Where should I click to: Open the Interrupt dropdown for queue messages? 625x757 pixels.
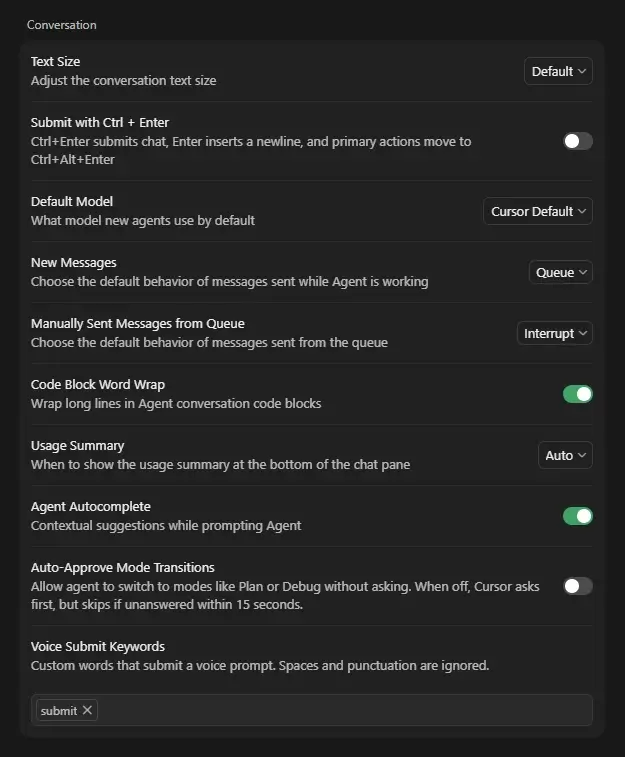pyautogui.click(x=555, y=333)
